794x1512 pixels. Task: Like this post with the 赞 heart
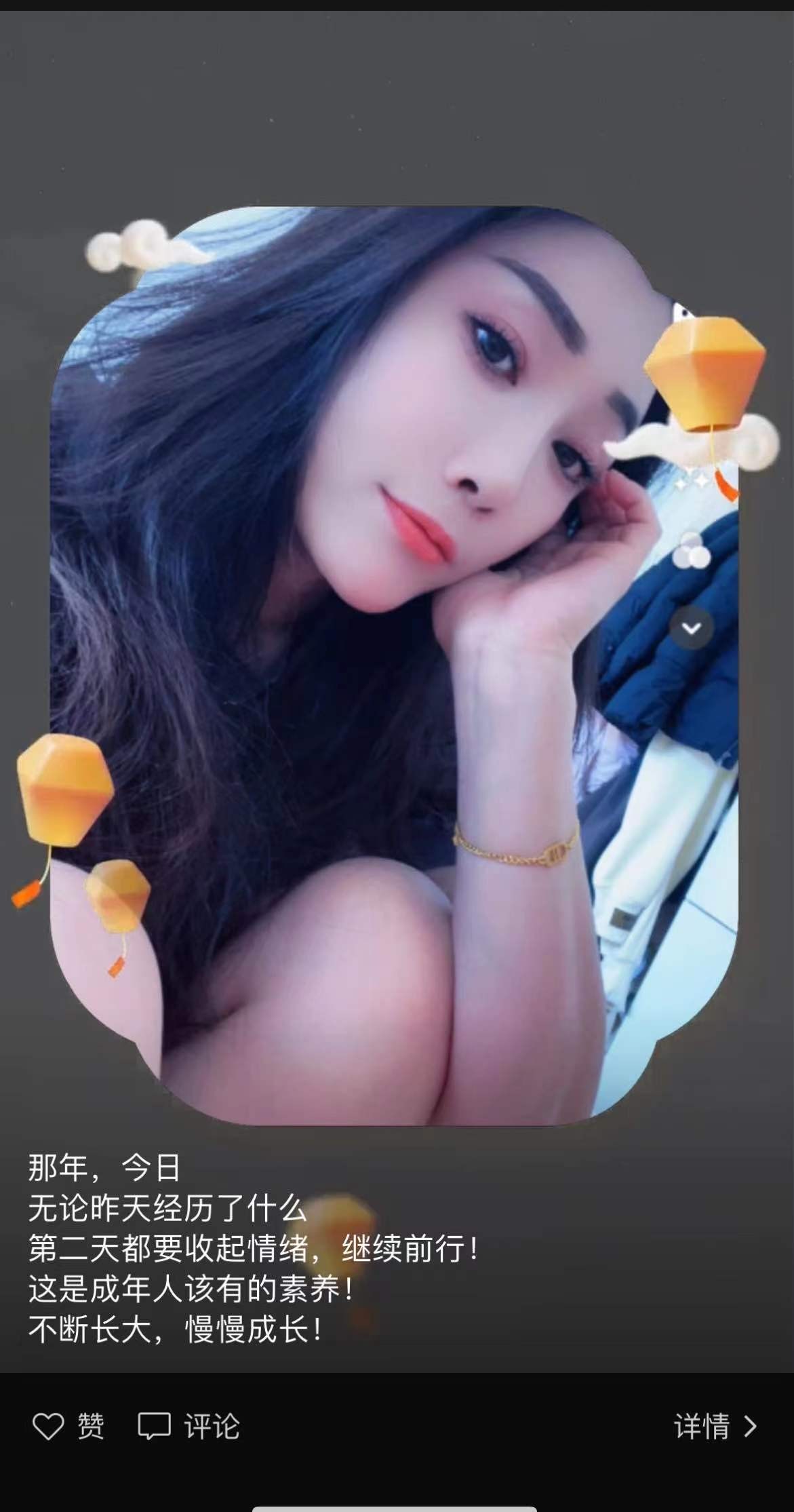pos(67,1427)
